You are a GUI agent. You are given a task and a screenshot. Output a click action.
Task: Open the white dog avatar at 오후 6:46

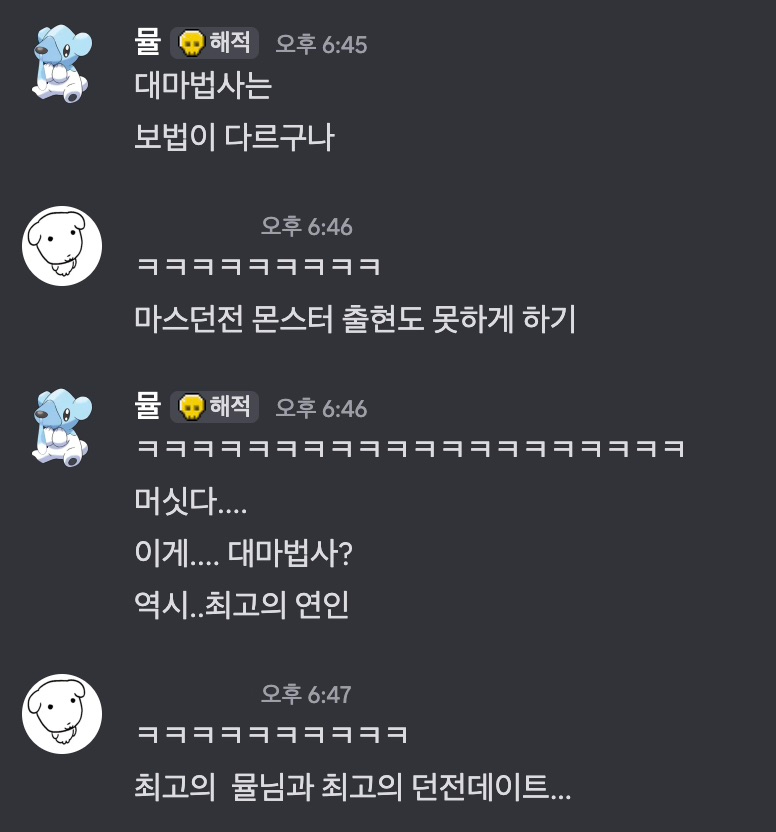pyautogui.click(x=62, y=246)
